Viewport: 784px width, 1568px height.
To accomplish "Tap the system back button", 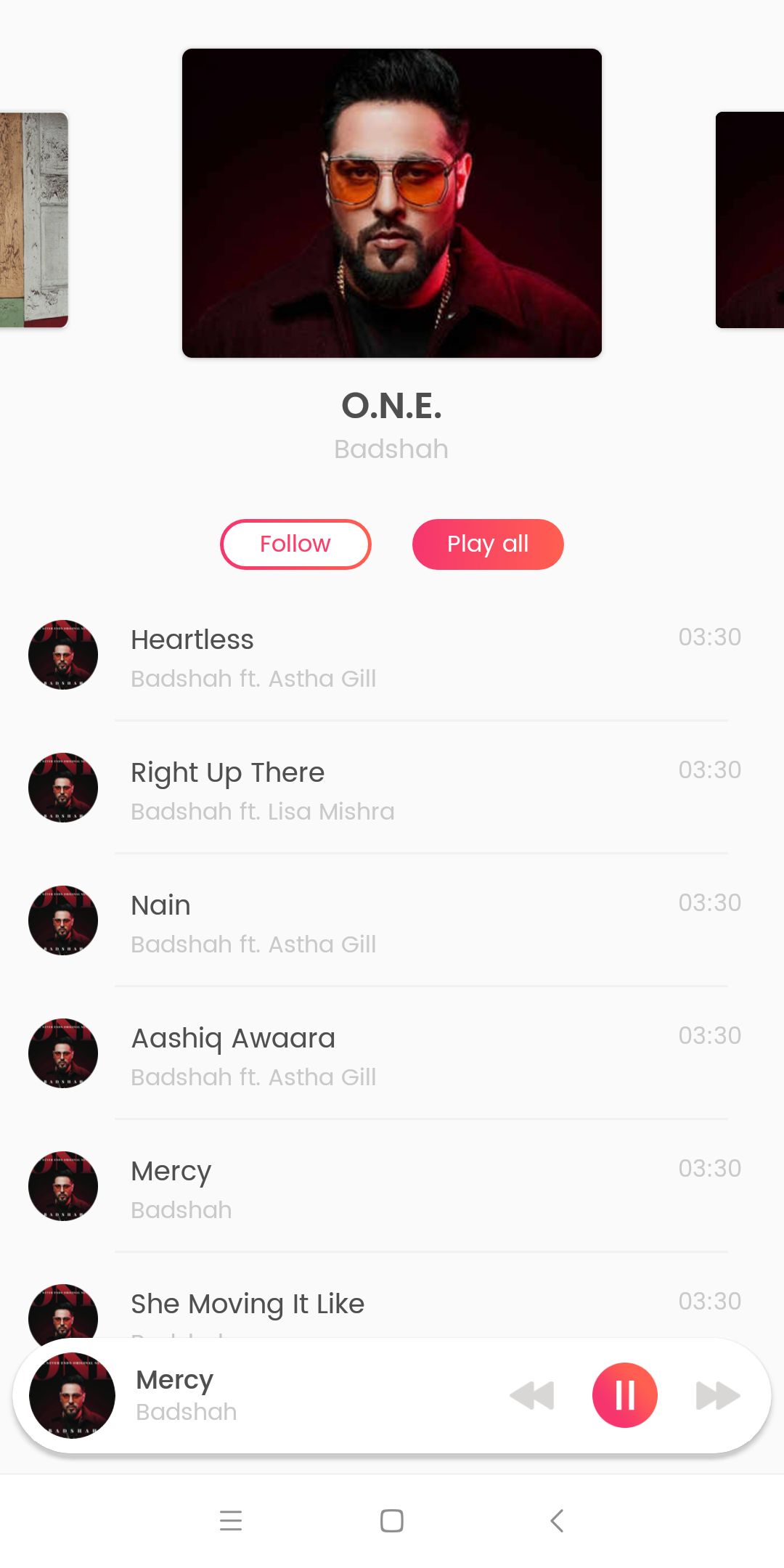I will [557, 1520].
